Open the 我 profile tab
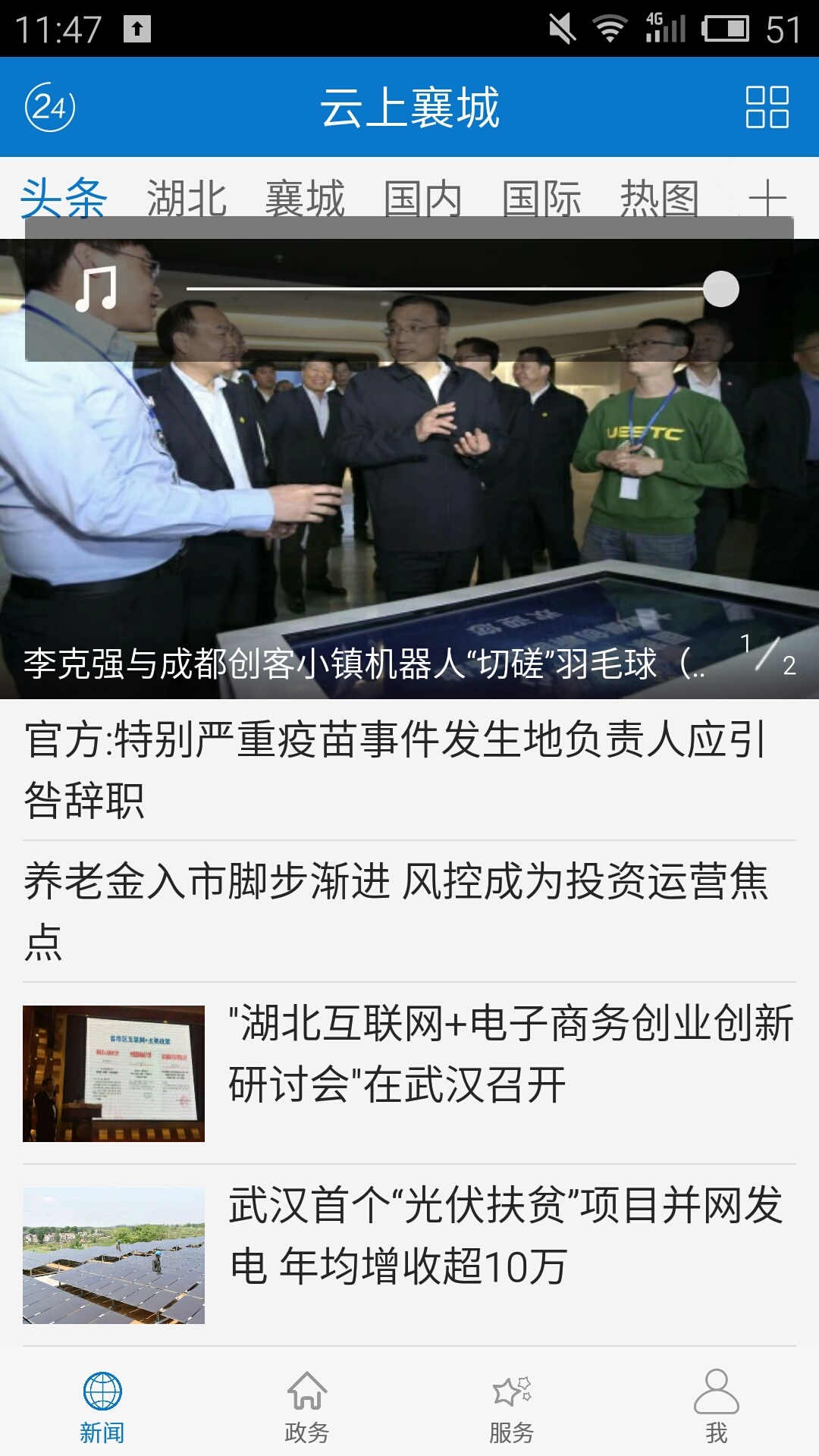This screenshot has height=1456, width=819. pyautogui.click(x=717, y=1407)
